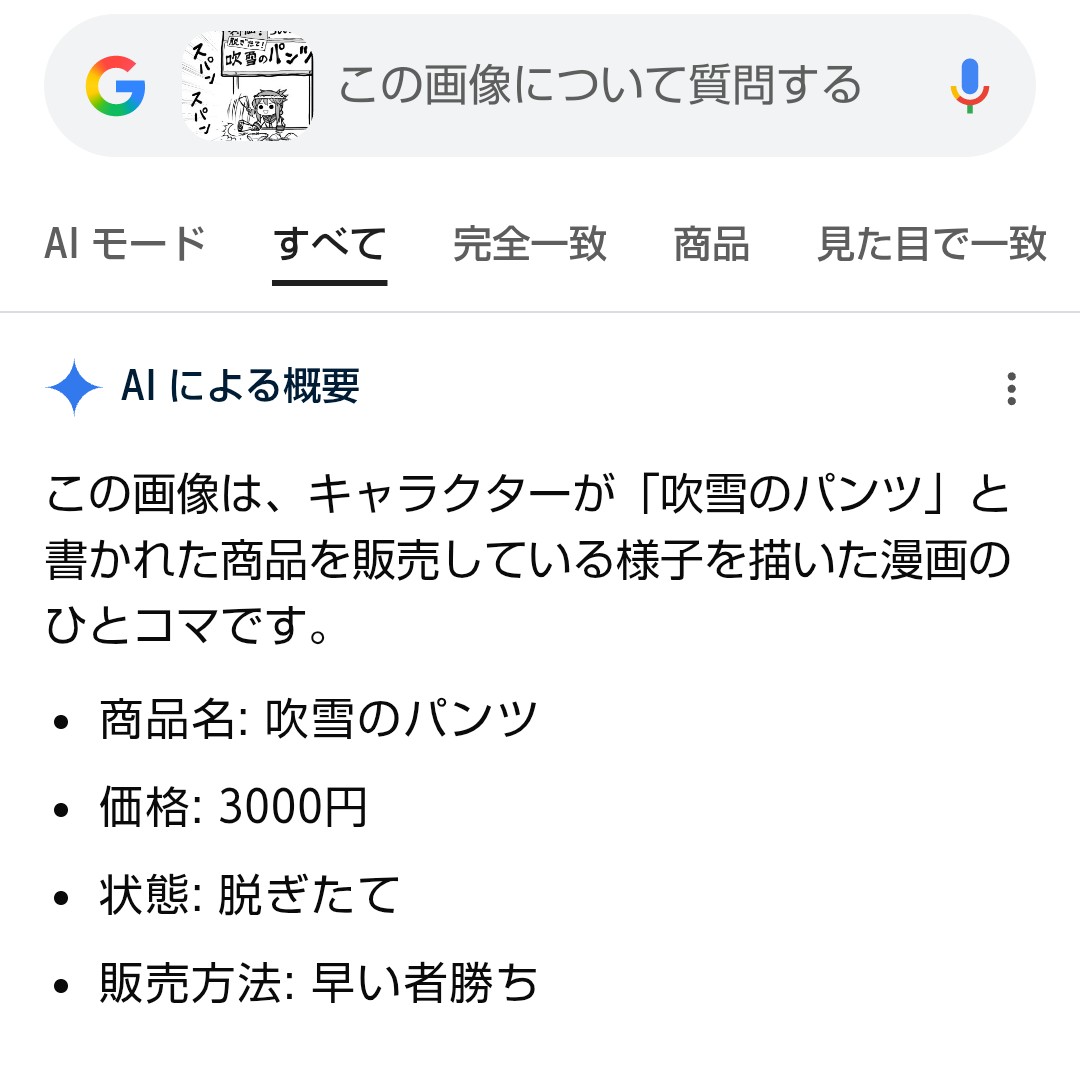The height and width of the screenshot is (1069, 1080).
Task: Select the すべて tab
Action: [330, 244]
